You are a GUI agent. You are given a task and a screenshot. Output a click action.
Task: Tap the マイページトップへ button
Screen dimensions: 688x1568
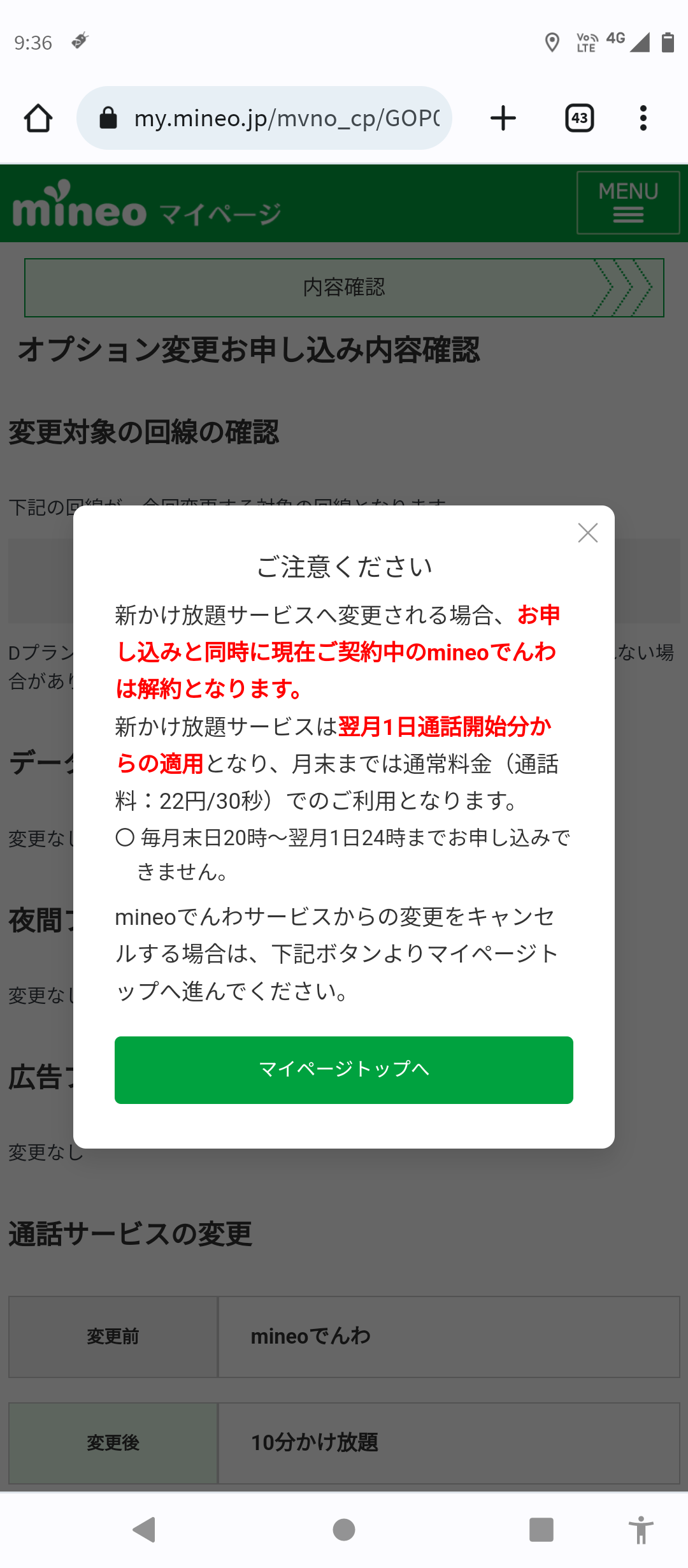coord(344,1070)
